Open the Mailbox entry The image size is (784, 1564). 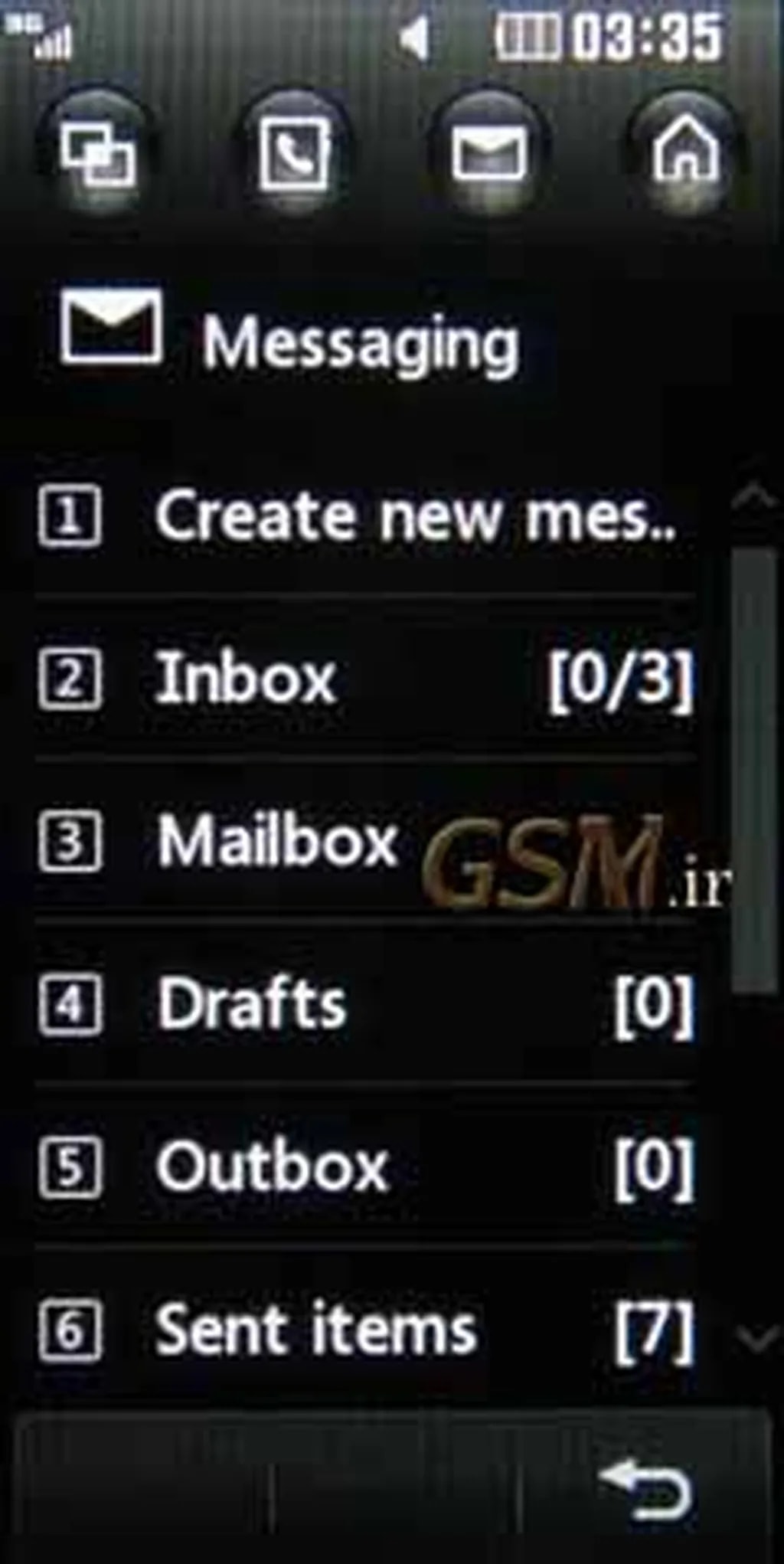366,841
